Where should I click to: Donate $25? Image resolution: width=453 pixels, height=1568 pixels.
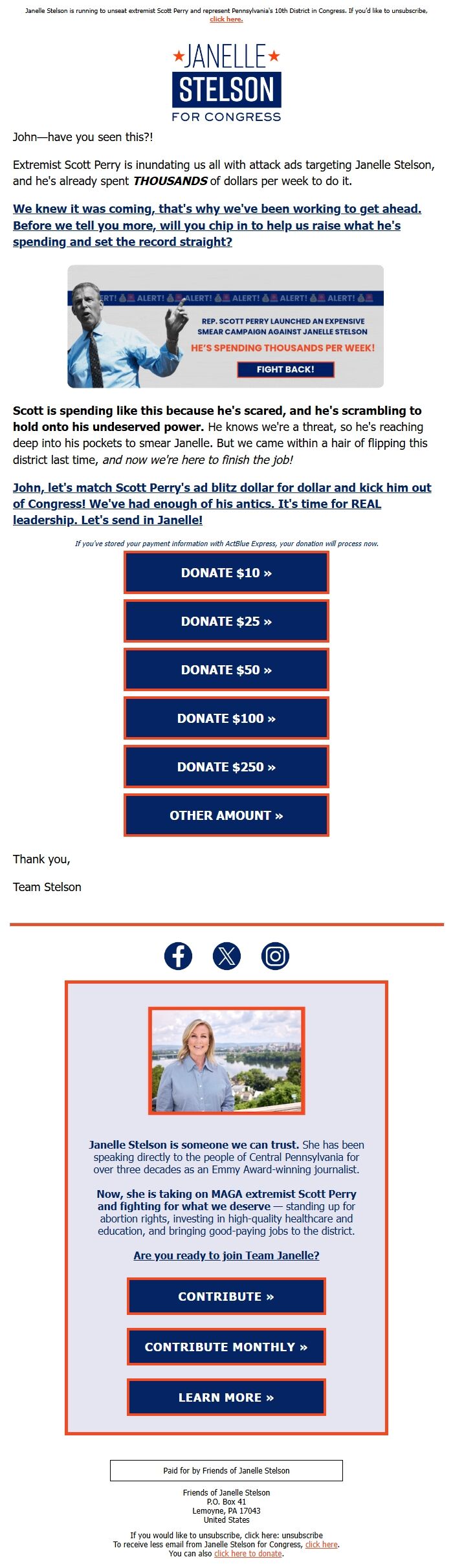coord(226,621)
